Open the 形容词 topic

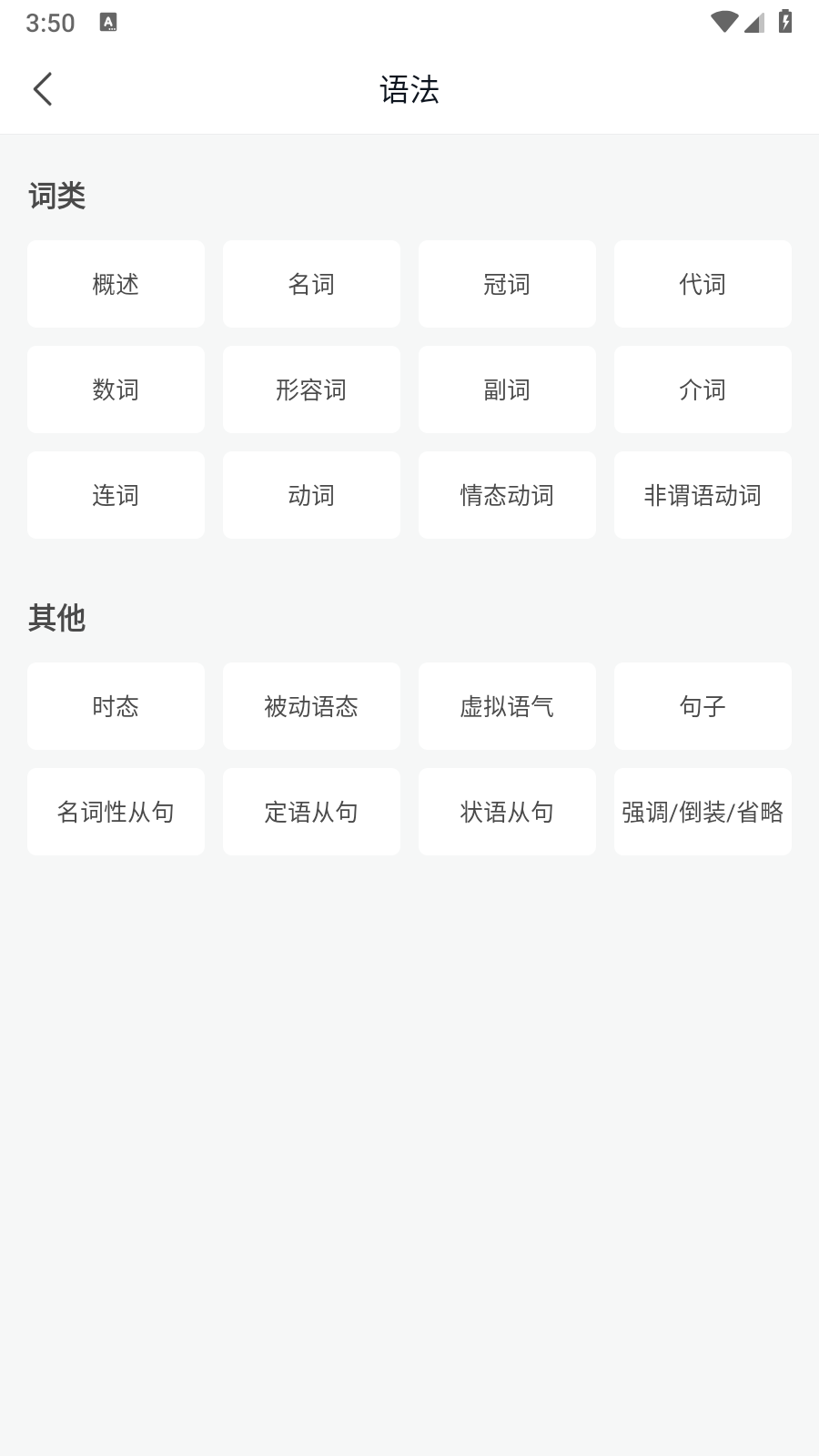(311, 389)
